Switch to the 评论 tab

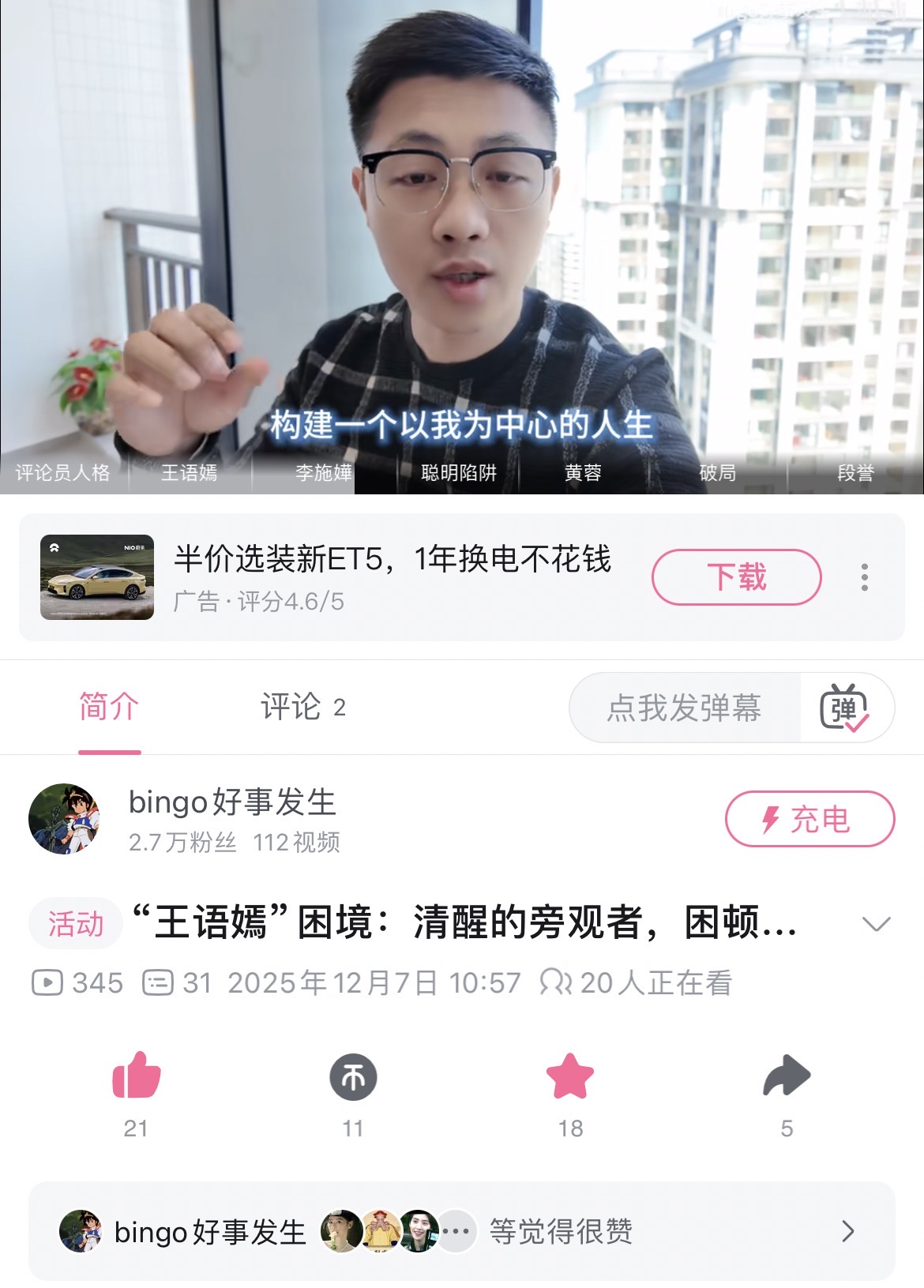click(x=302, y=707)
